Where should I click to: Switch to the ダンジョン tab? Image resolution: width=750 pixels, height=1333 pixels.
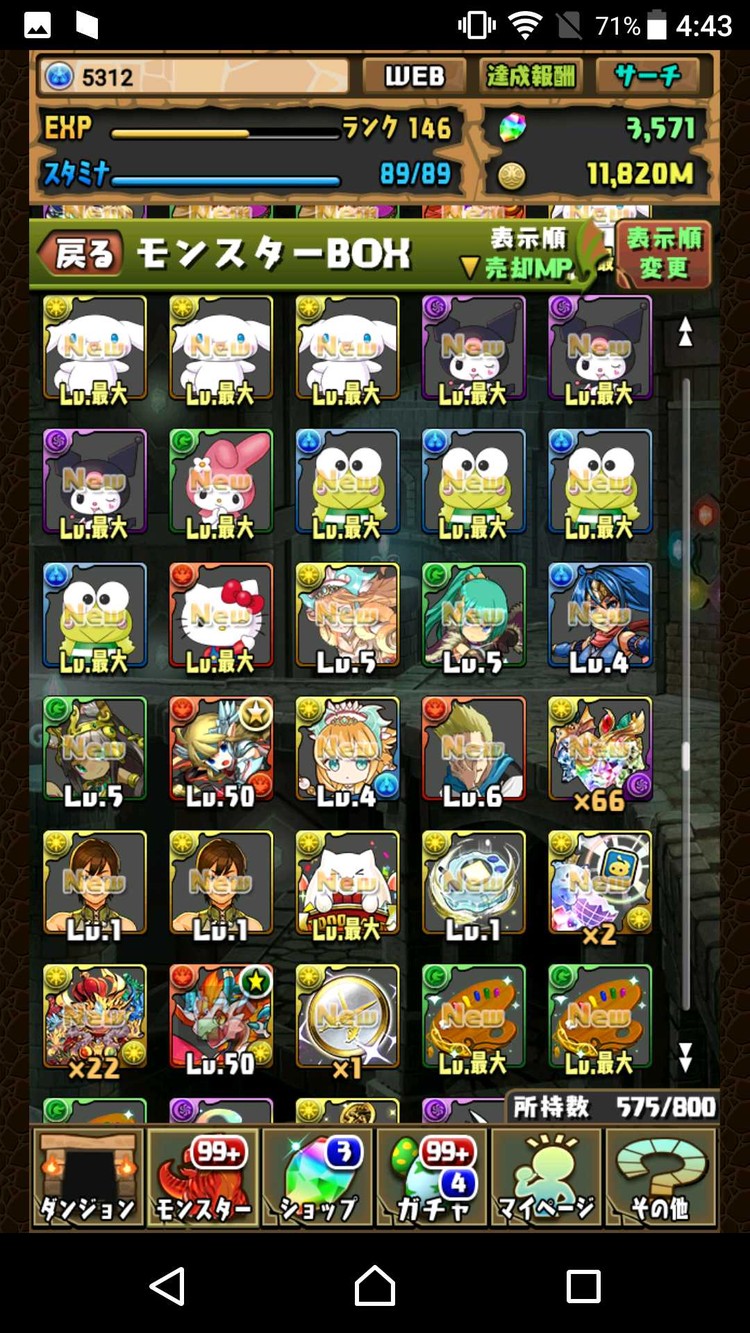(x=87, y=1177)
